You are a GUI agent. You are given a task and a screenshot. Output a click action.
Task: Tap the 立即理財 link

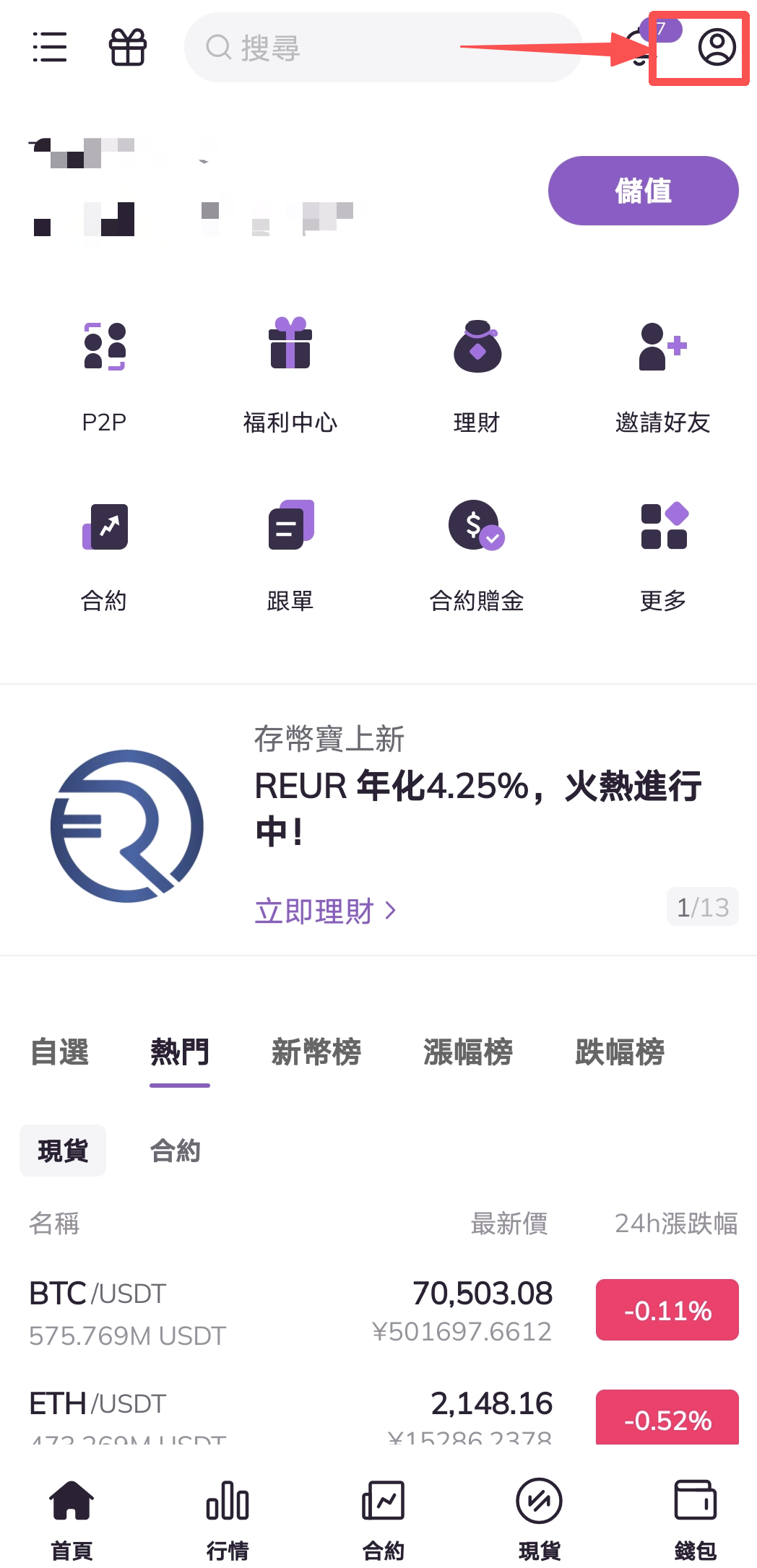325,911
